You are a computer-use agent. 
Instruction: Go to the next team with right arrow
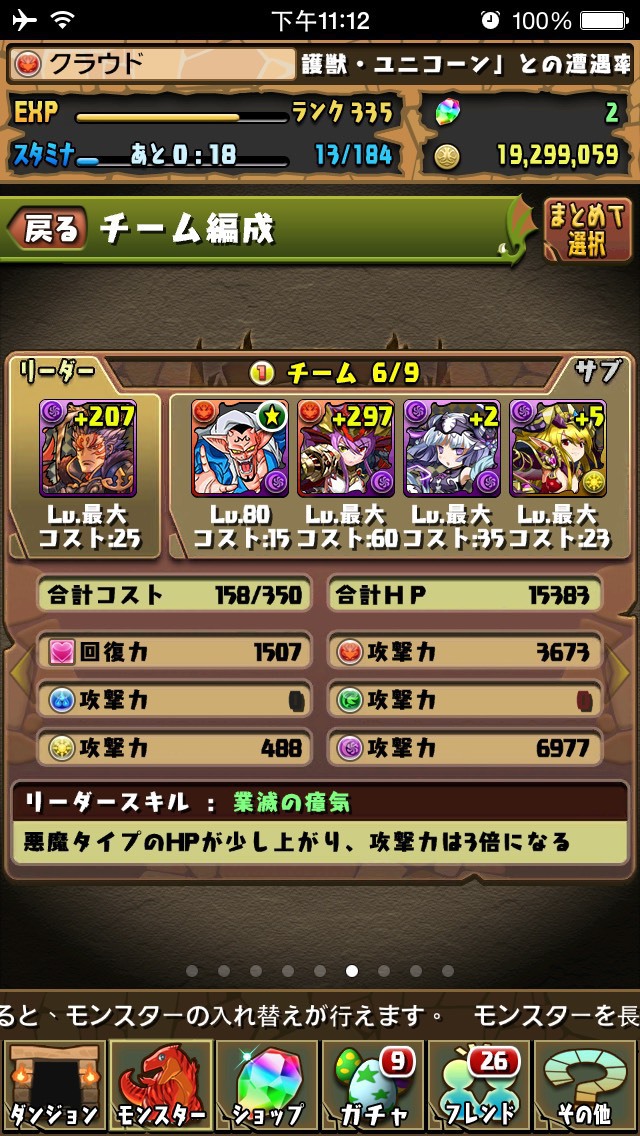coord(624,680)
